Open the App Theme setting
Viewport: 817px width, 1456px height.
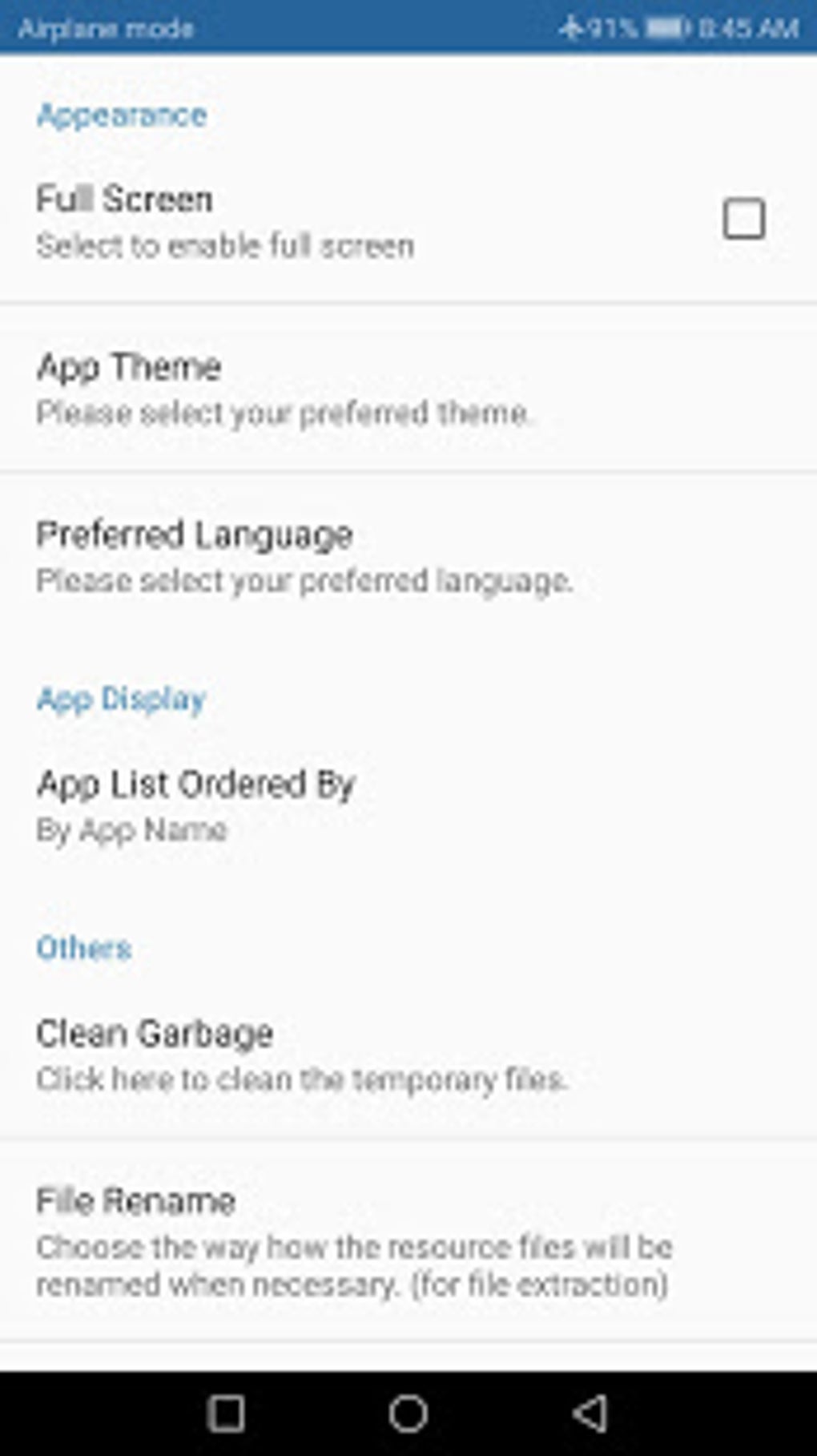coord(408,389)
